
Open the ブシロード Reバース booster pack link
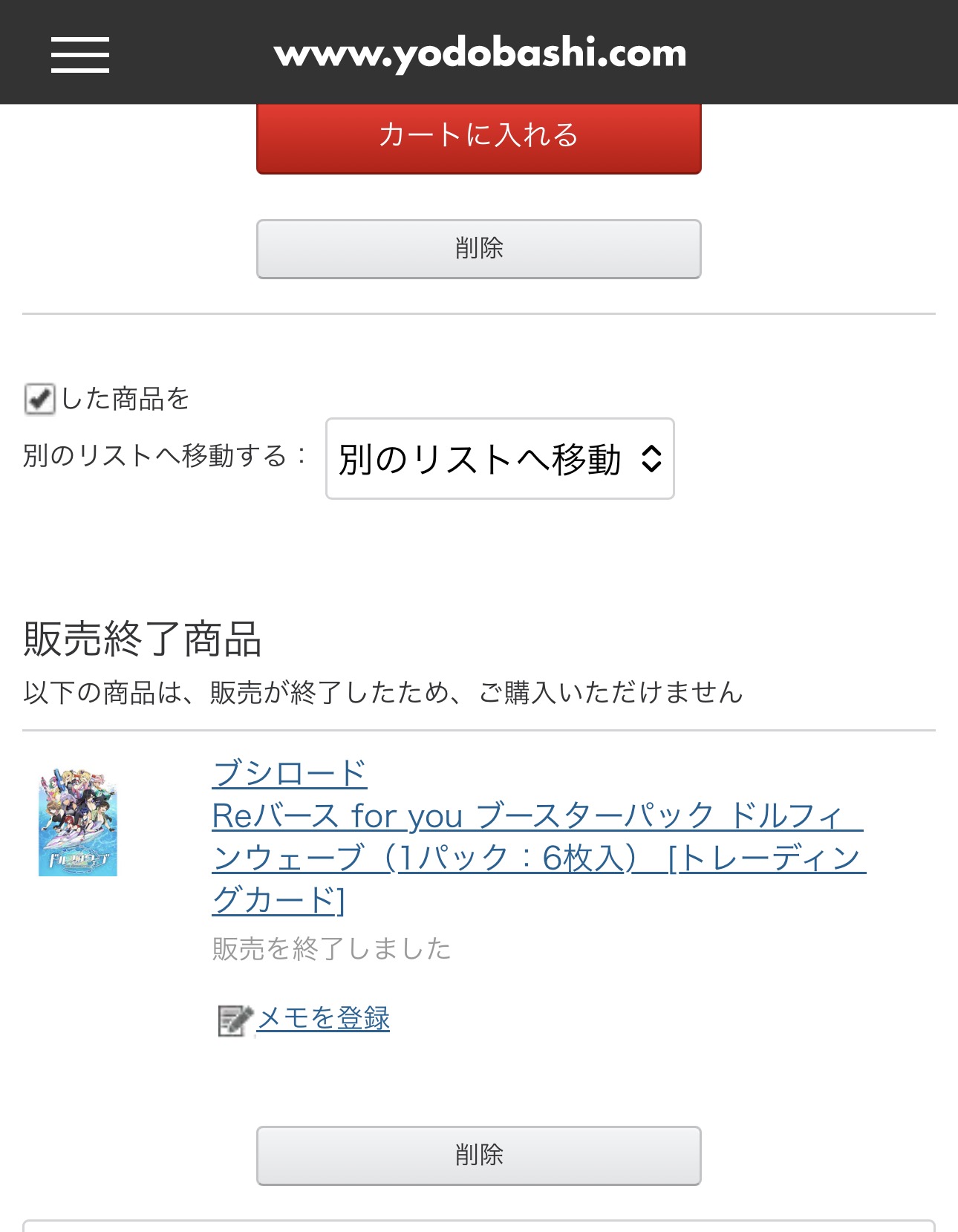(536, 836)
